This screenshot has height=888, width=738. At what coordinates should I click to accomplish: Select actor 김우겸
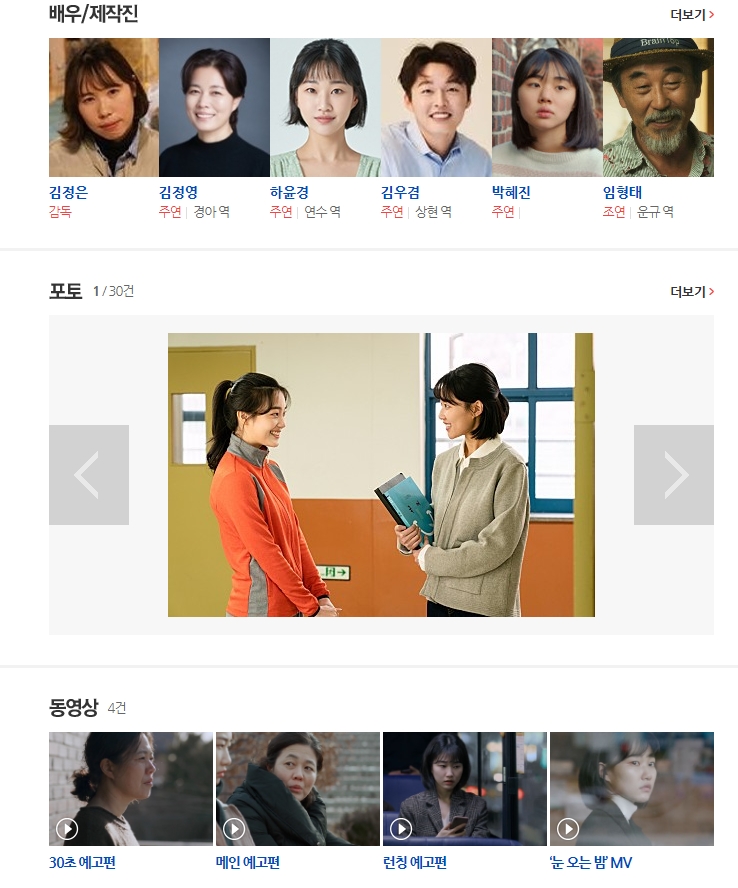pos(436,108)
